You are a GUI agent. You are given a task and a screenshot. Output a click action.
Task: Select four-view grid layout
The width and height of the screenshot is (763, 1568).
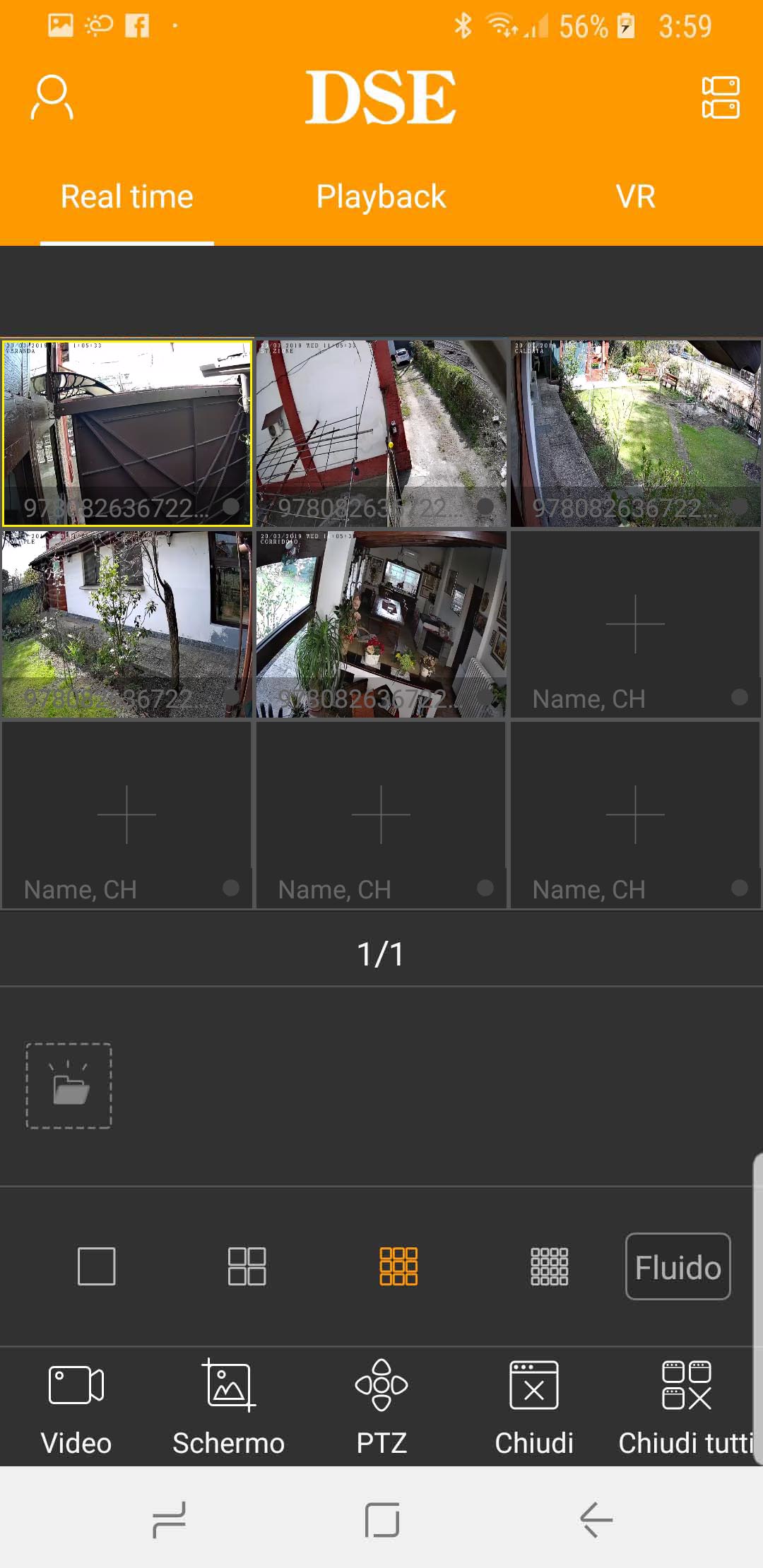pyautogui.click(x=247, y=1266)
